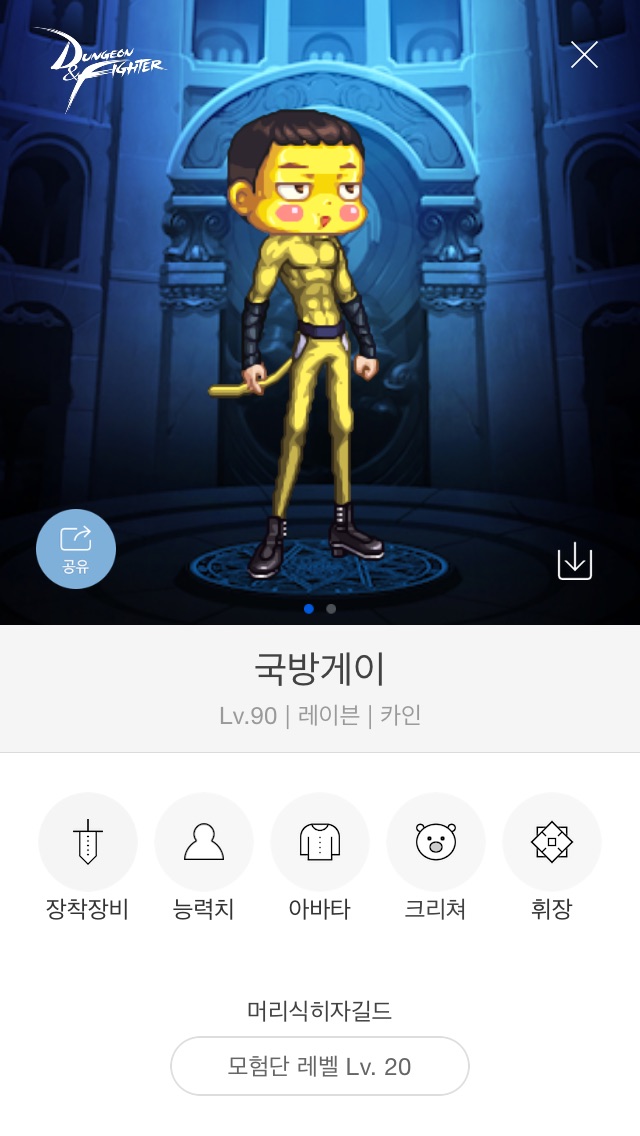Tap the 모험단 레벨 Lv. 20 button
The height and width of the screenshot is (1136, 640).
(320, 1066)
